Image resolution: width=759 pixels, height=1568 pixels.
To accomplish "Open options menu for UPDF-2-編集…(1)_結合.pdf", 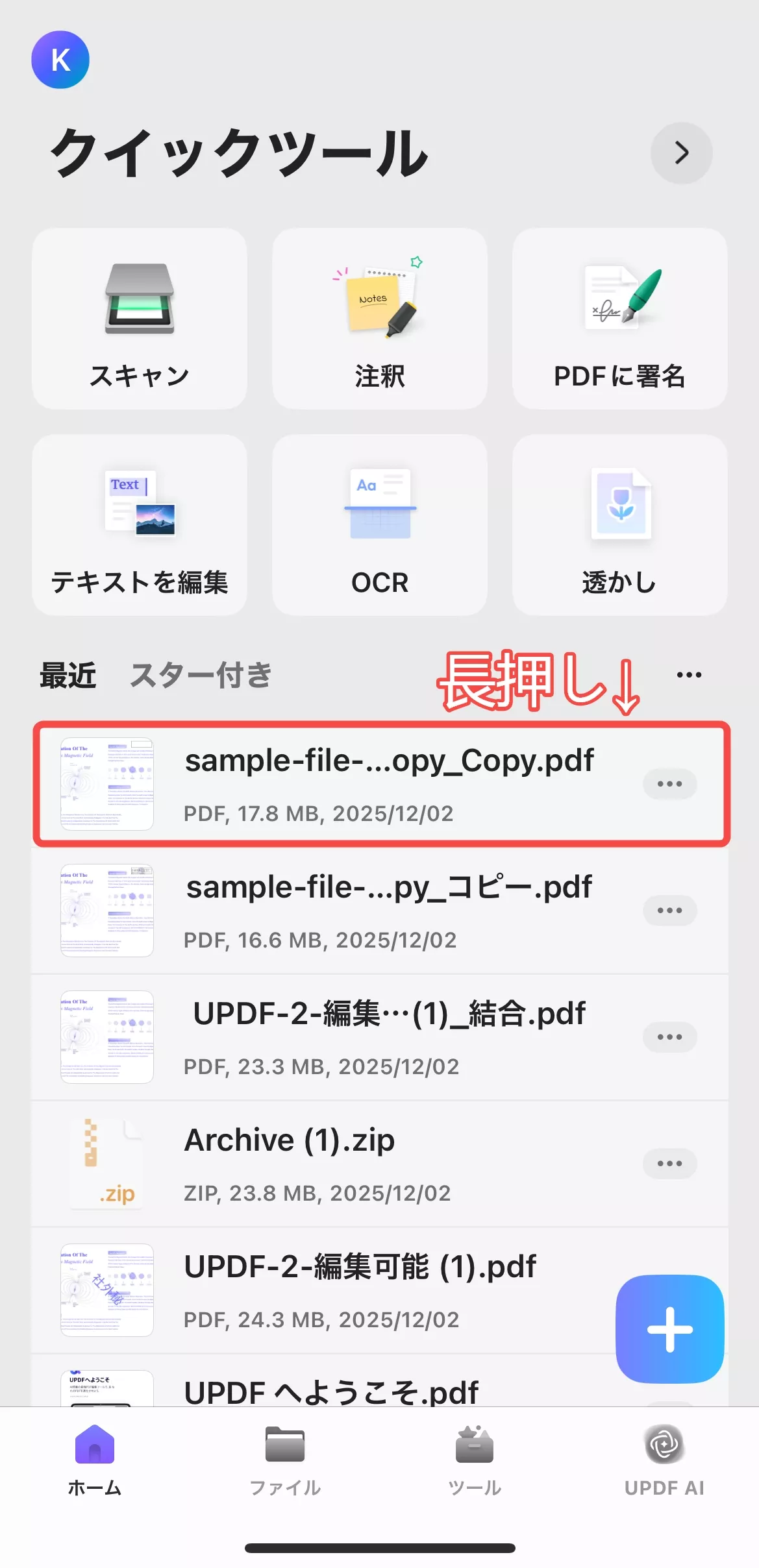I will click(x=669, y=1036).
